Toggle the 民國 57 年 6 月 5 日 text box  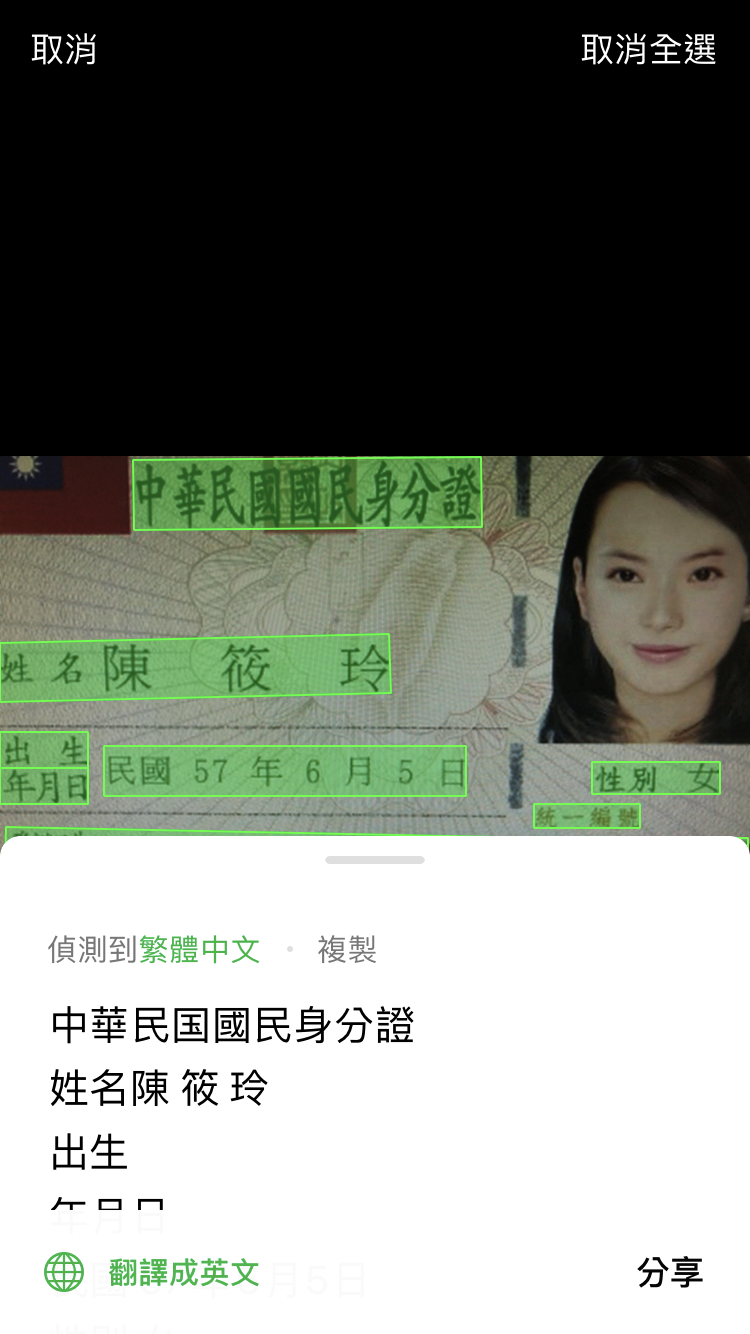285,771
